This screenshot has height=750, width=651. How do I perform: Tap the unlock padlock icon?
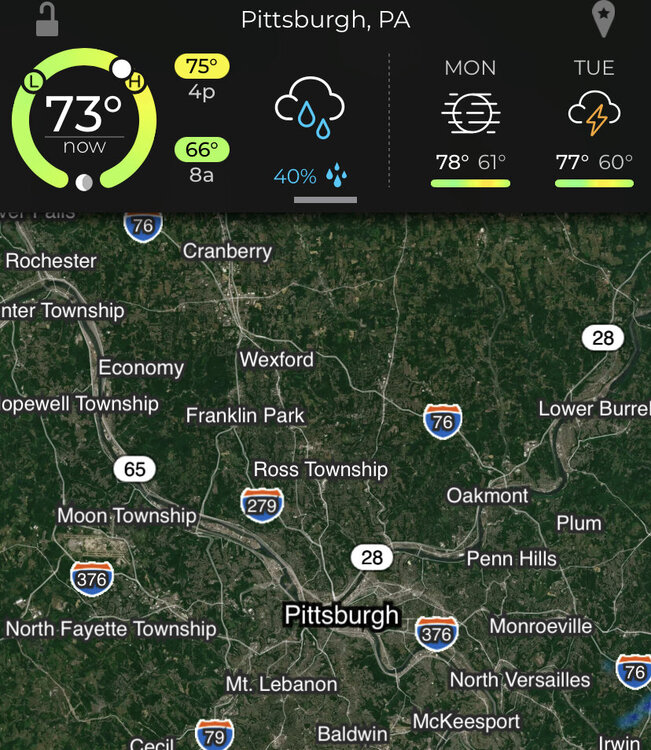(x=46, y=19)
